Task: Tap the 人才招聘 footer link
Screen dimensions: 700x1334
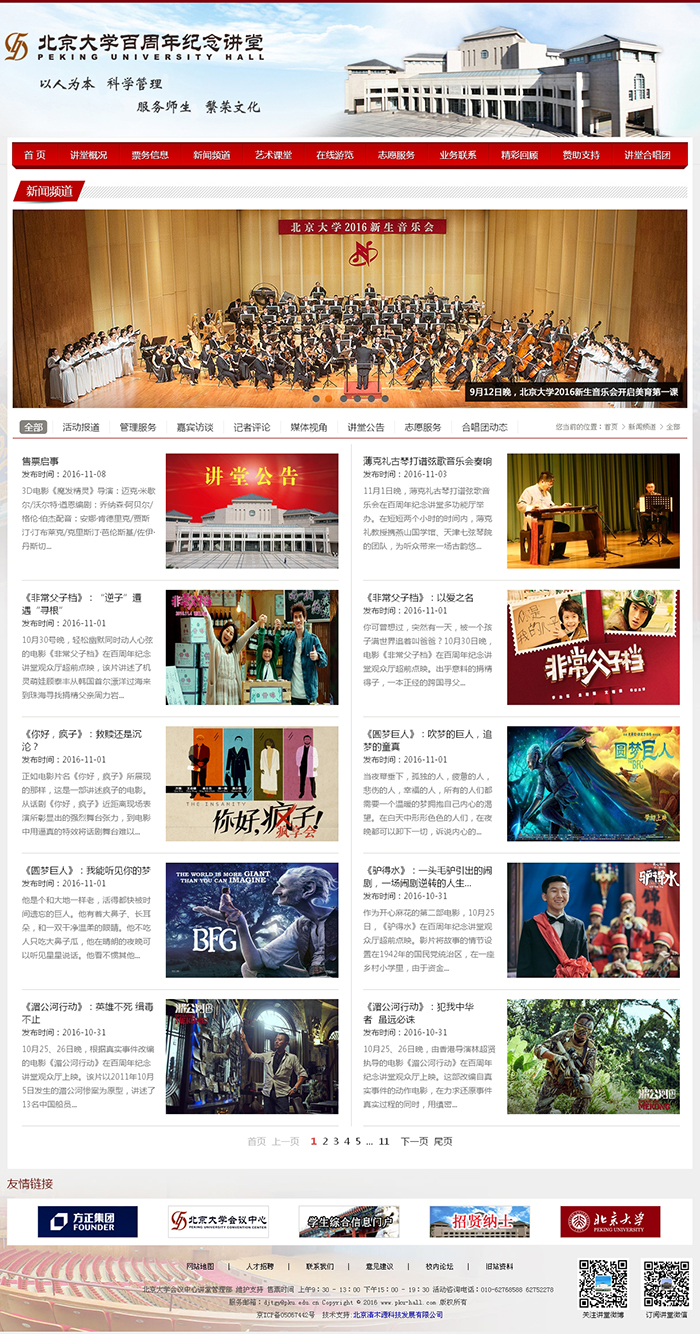Action: (260, 1266)
